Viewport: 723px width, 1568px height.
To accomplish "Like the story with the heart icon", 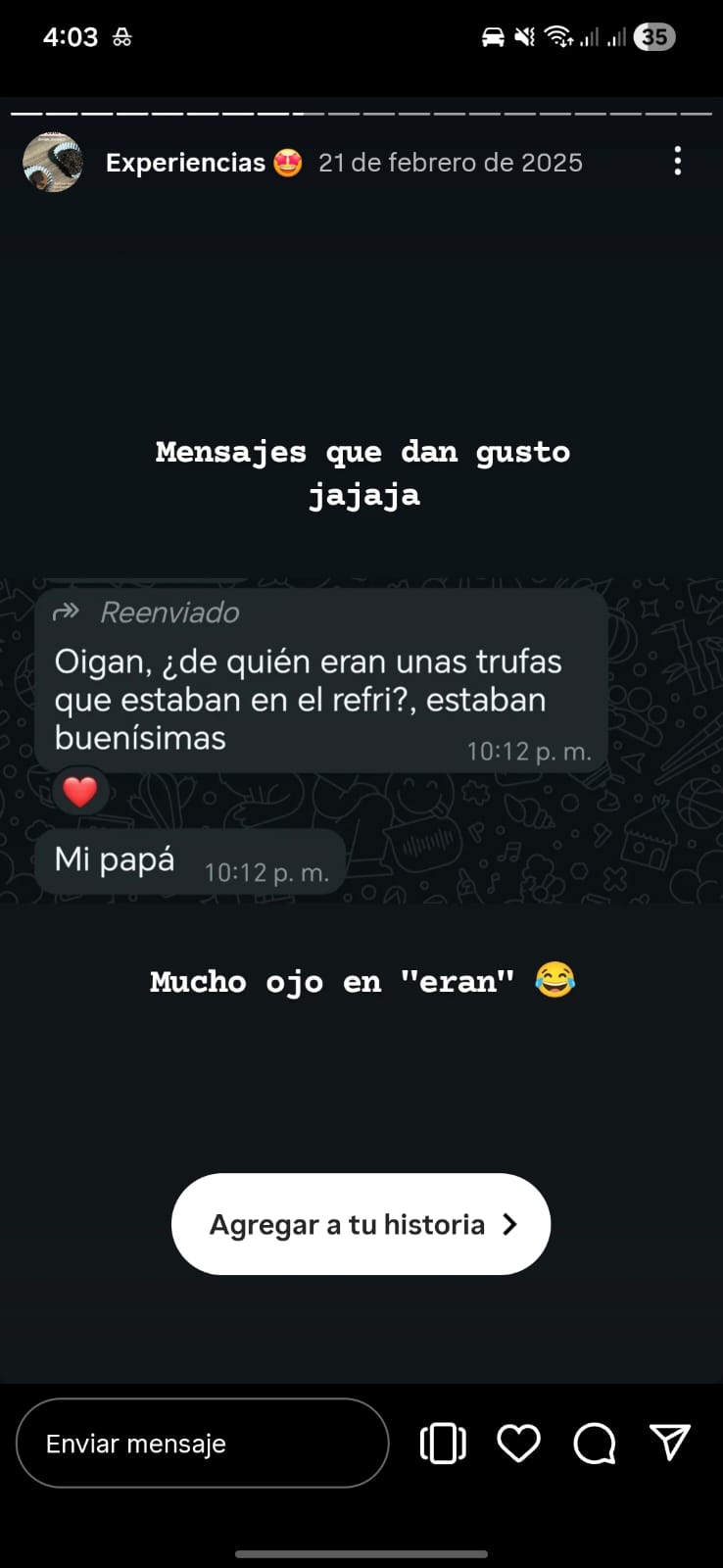I will (518, 1443).
